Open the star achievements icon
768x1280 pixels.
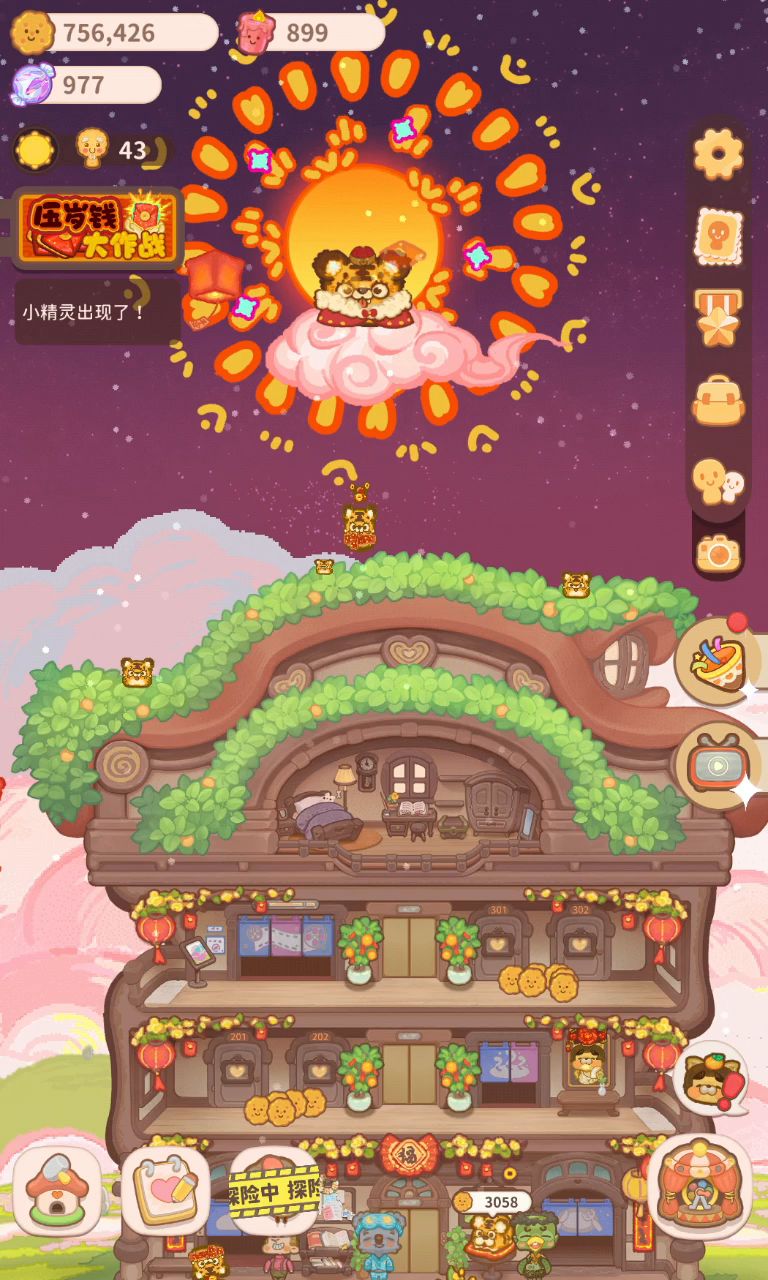(x=718, y=317)
